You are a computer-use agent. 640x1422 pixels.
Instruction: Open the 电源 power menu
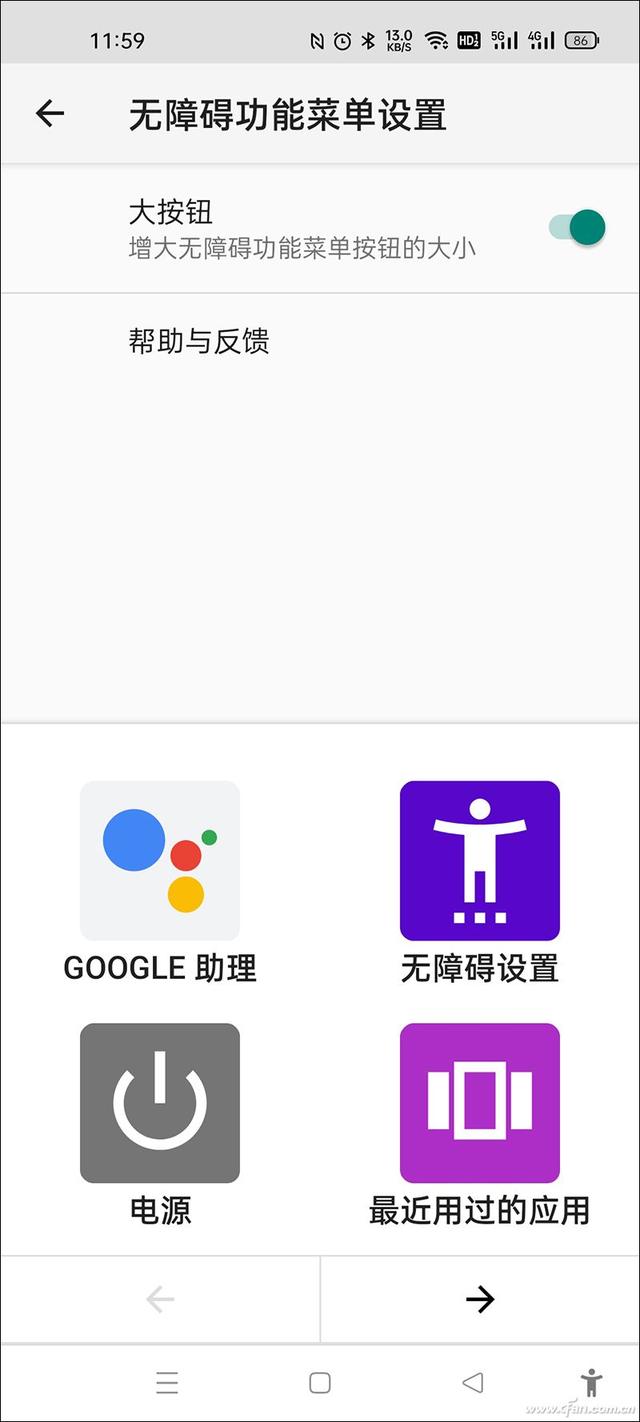160,1104
